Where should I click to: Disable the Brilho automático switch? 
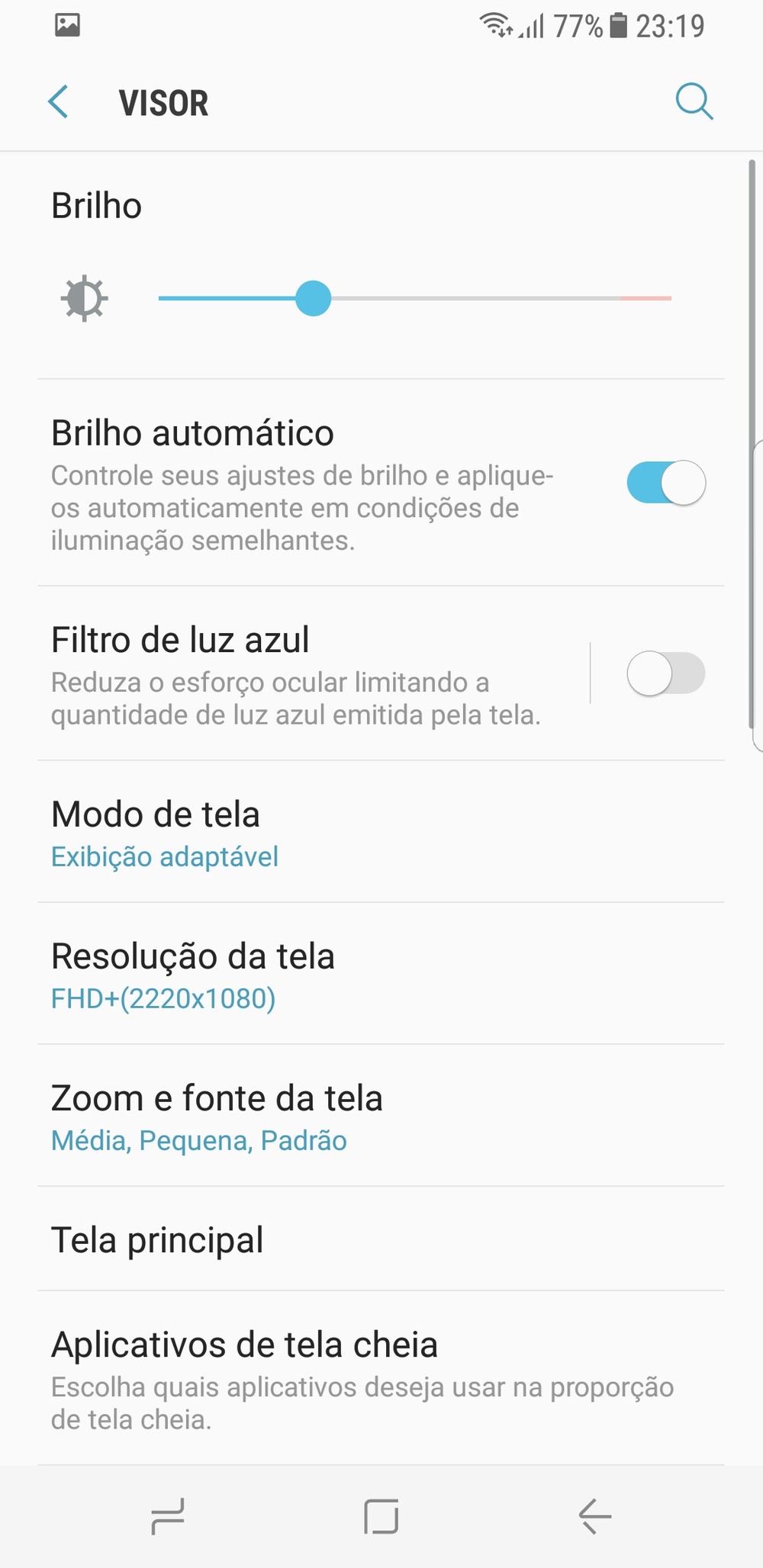point(665,483)
